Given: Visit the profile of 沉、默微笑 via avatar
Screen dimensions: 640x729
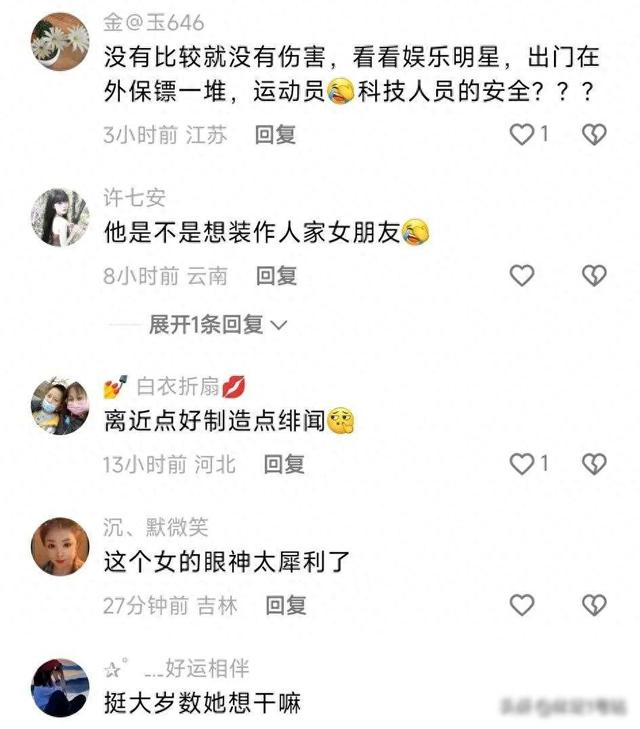Looking at the screenshot, I should click(60, 547).
